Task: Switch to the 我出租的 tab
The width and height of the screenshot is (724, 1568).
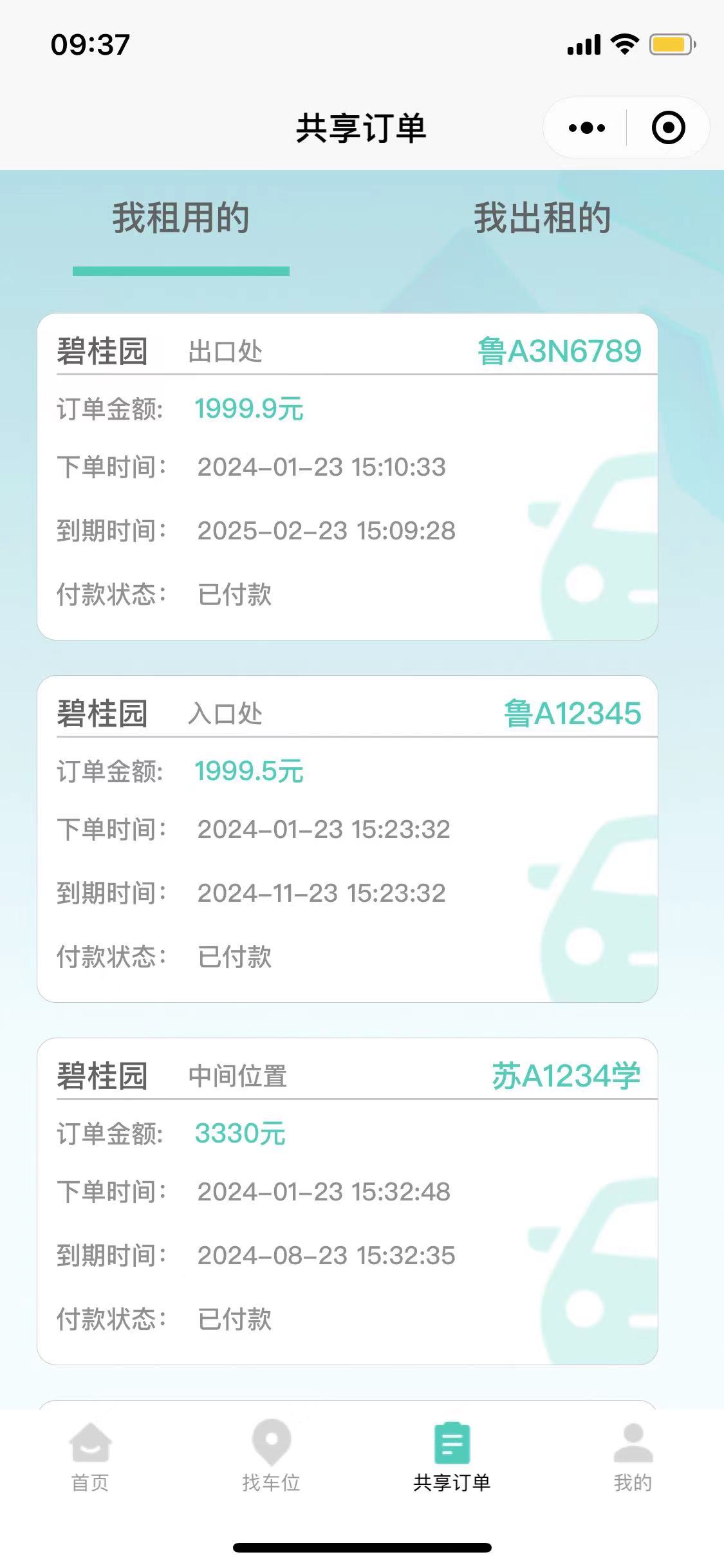Action: (542, 218)
